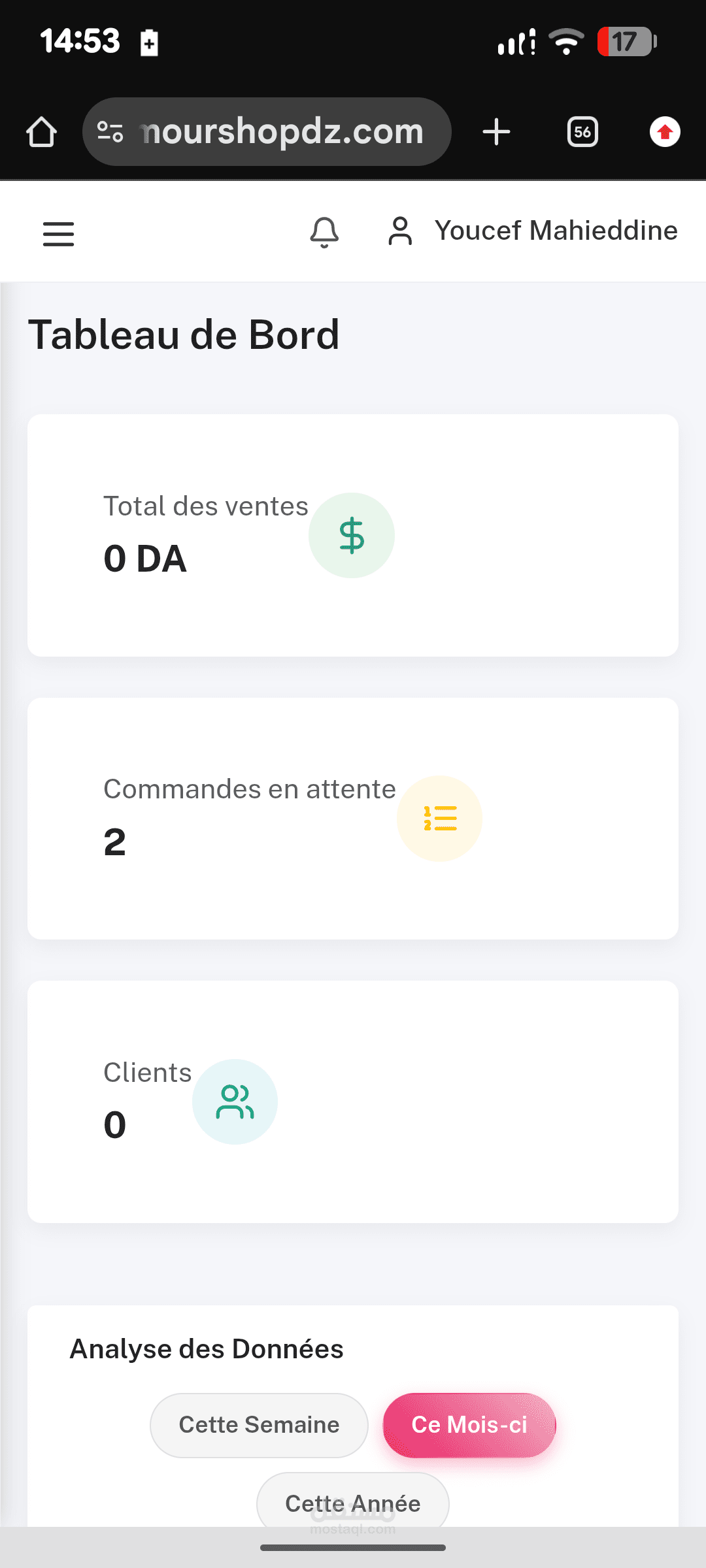Viewport: 706px width, 1568px height.
Task: Open the hamburger side menu
Action: (59, 233)
